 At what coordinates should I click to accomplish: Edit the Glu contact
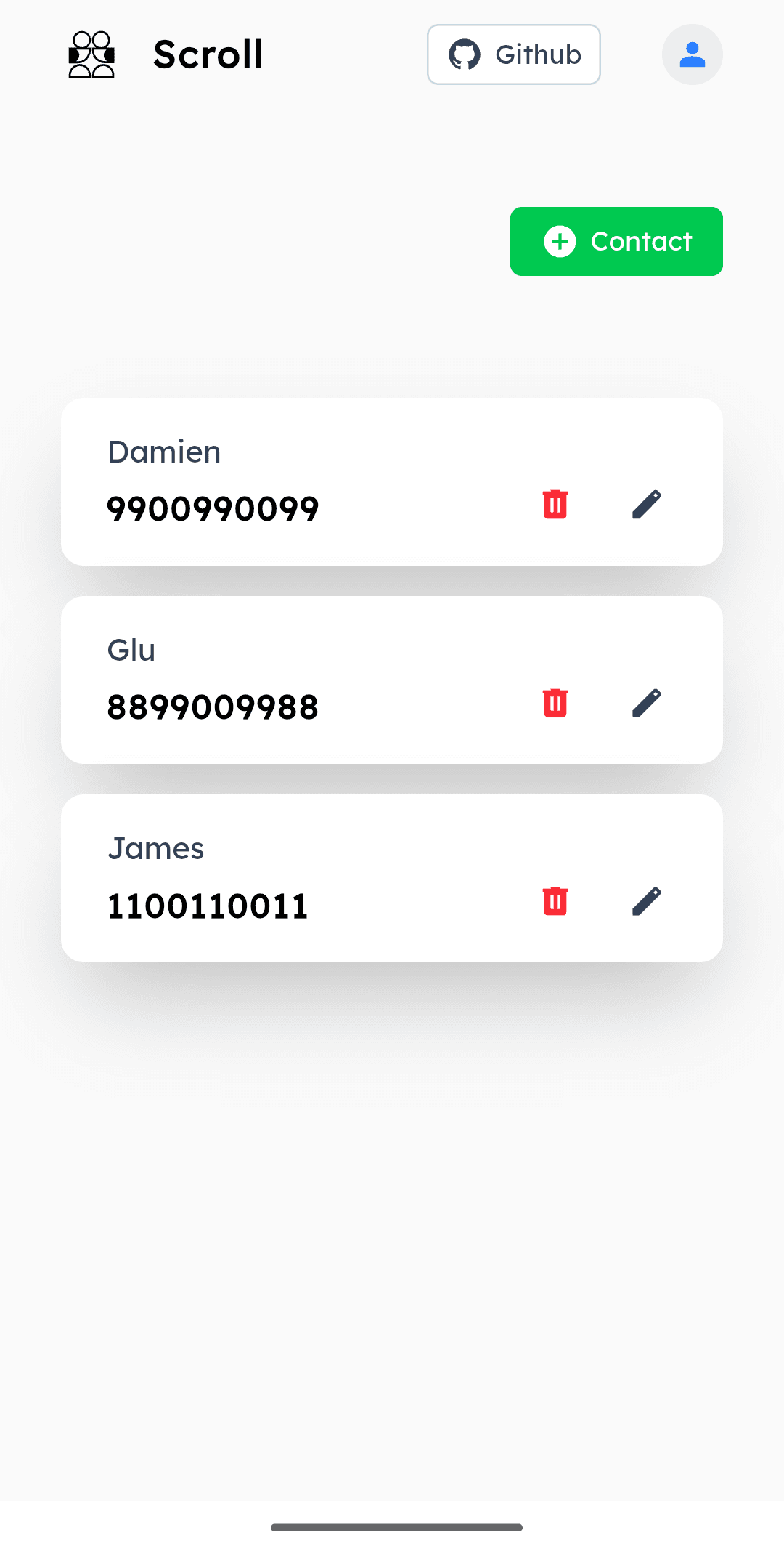[647, 702]
